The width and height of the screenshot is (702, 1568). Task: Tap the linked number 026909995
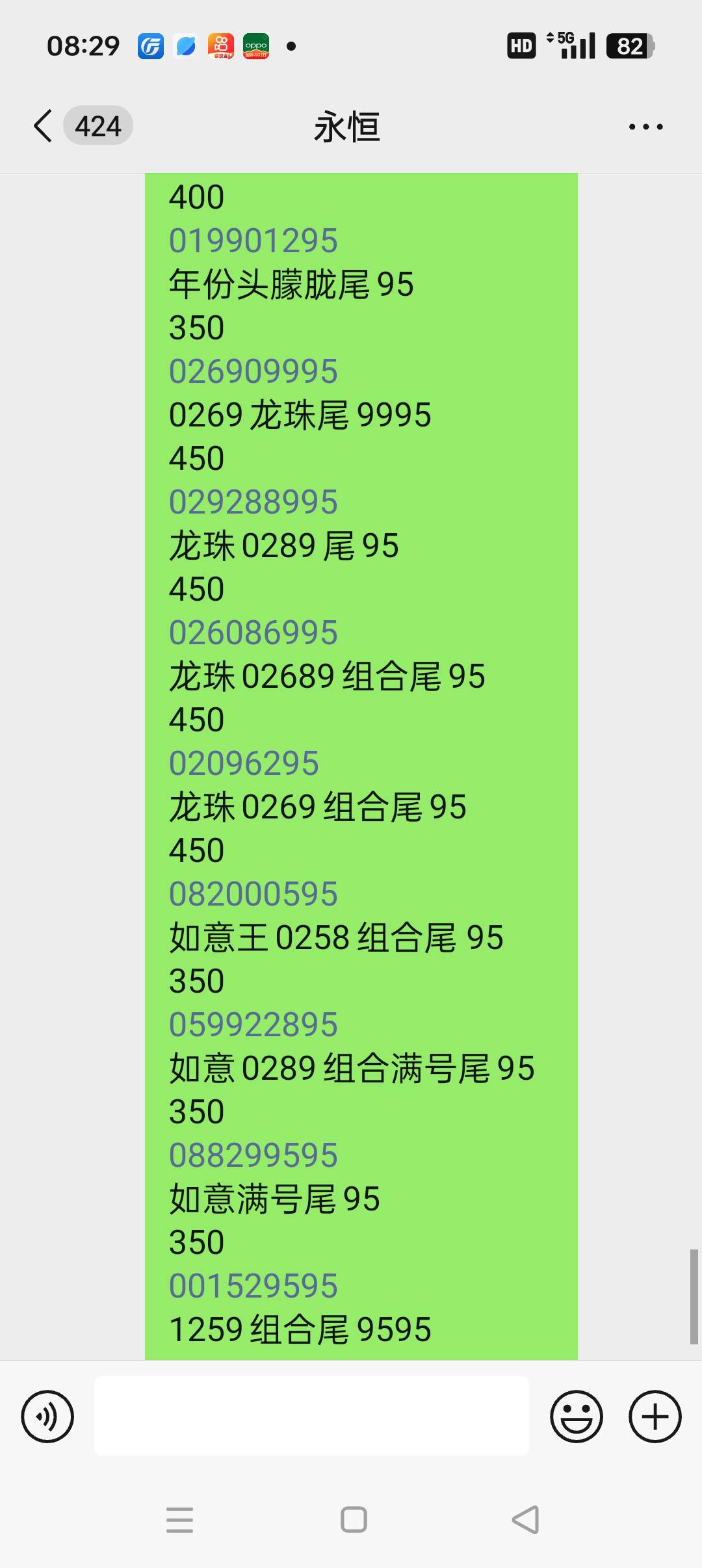(x=253, y=371)
